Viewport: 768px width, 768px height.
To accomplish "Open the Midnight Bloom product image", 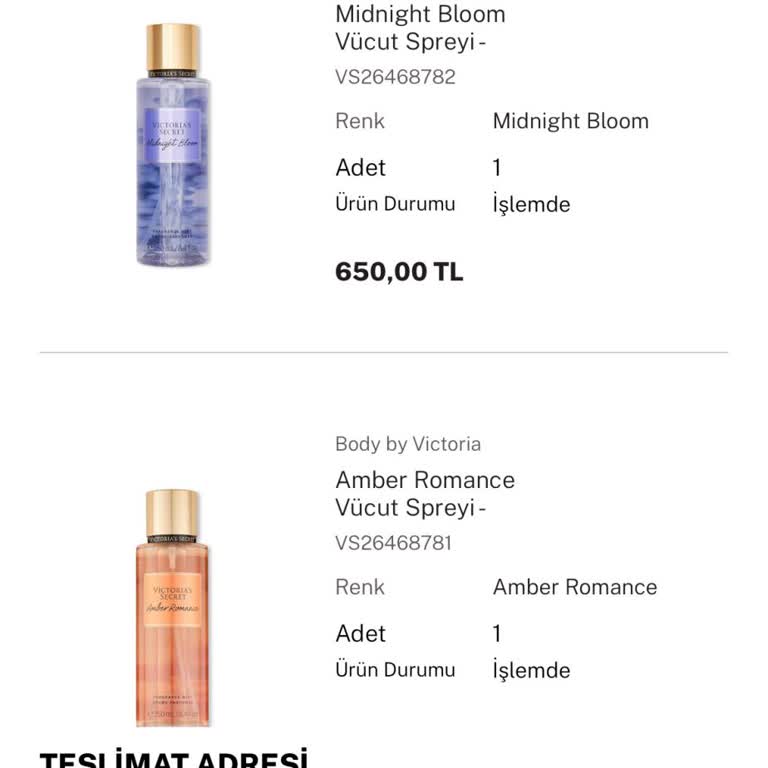I will (x=174, y=145).
